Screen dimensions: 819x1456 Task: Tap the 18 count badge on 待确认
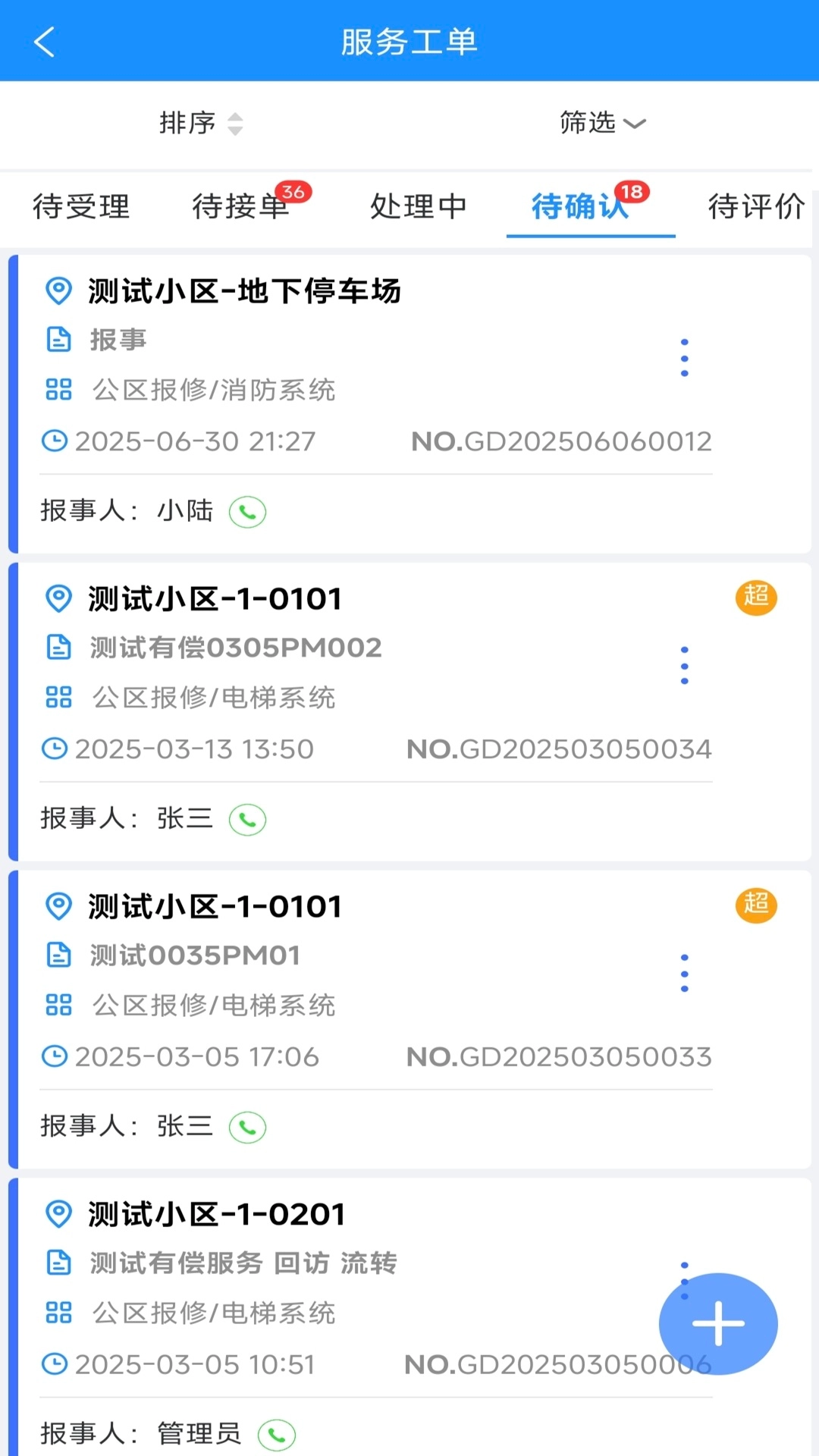[632, 192]
